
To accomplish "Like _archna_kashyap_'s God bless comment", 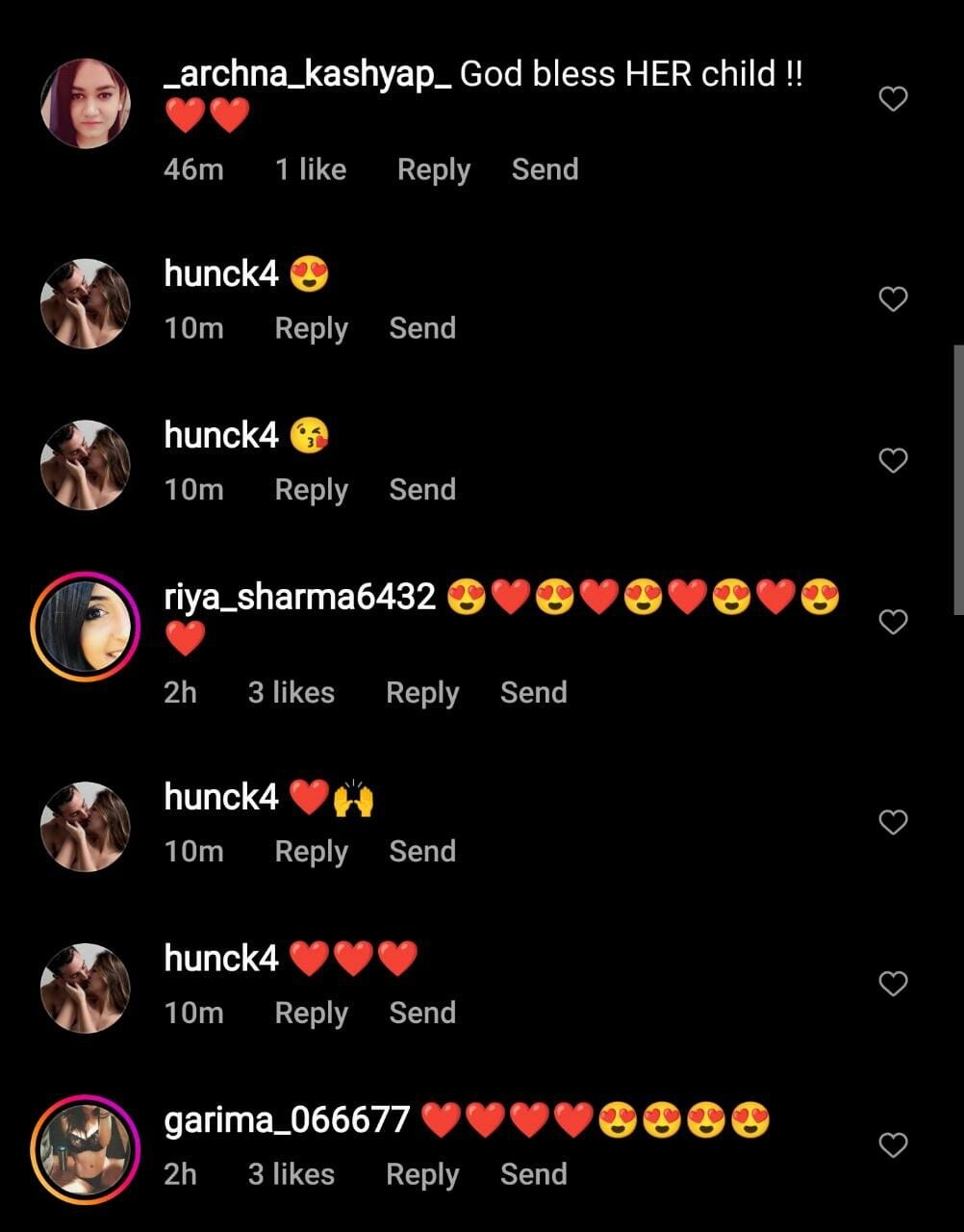I will coord(894,99).
